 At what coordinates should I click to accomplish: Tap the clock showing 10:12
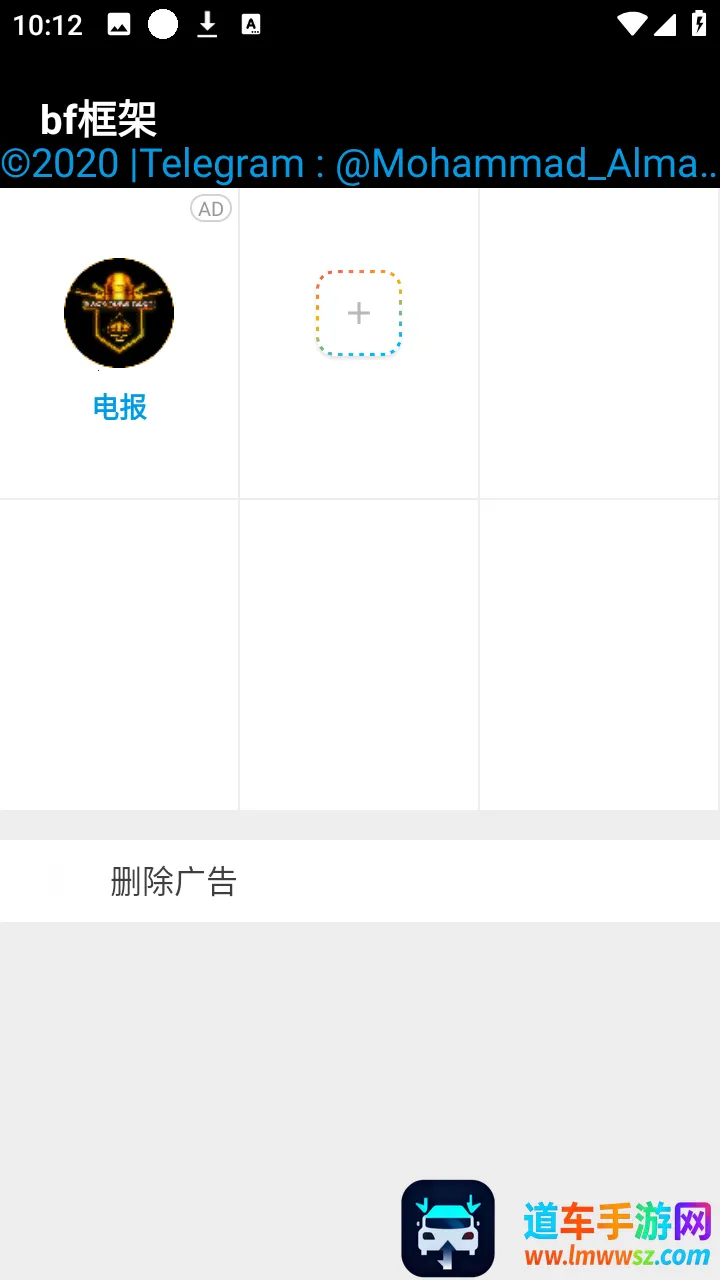(x=47, y=24)
